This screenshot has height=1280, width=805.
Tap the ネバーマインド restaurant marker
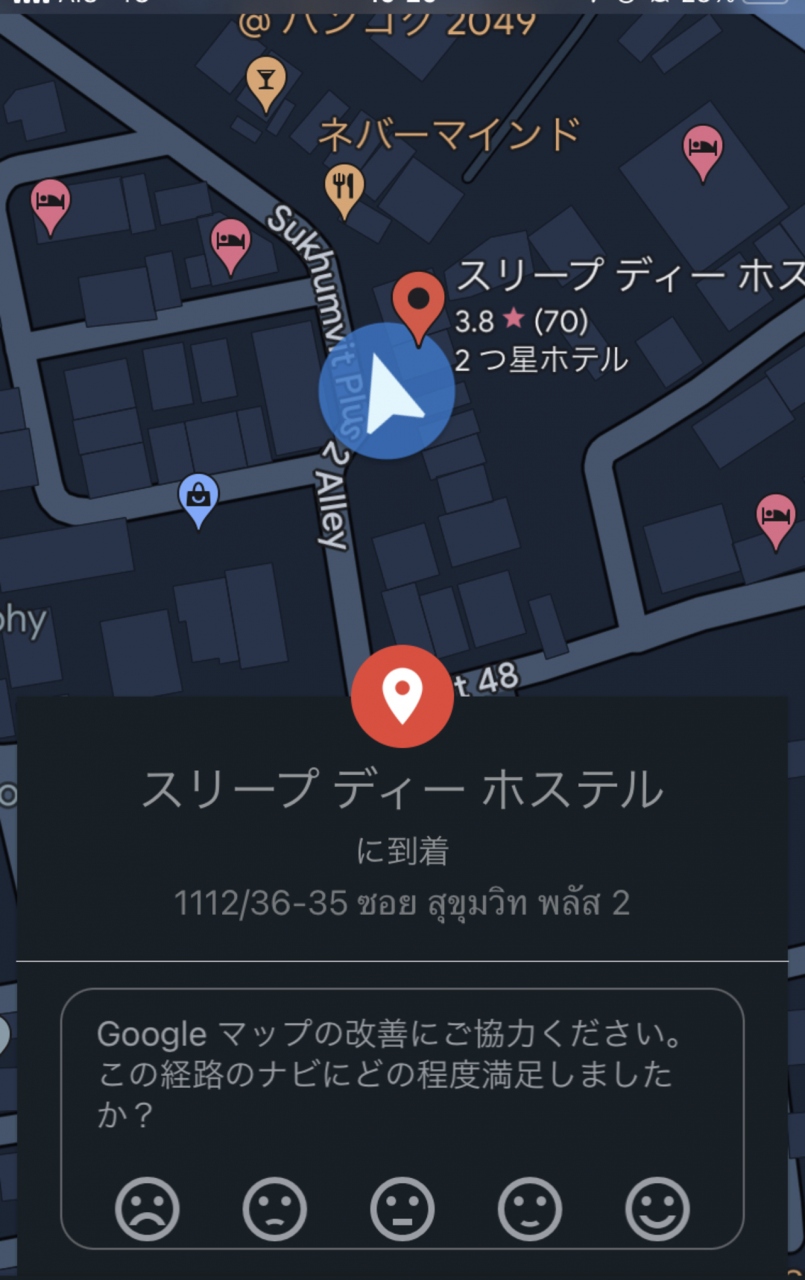click(x=344, y=188)
